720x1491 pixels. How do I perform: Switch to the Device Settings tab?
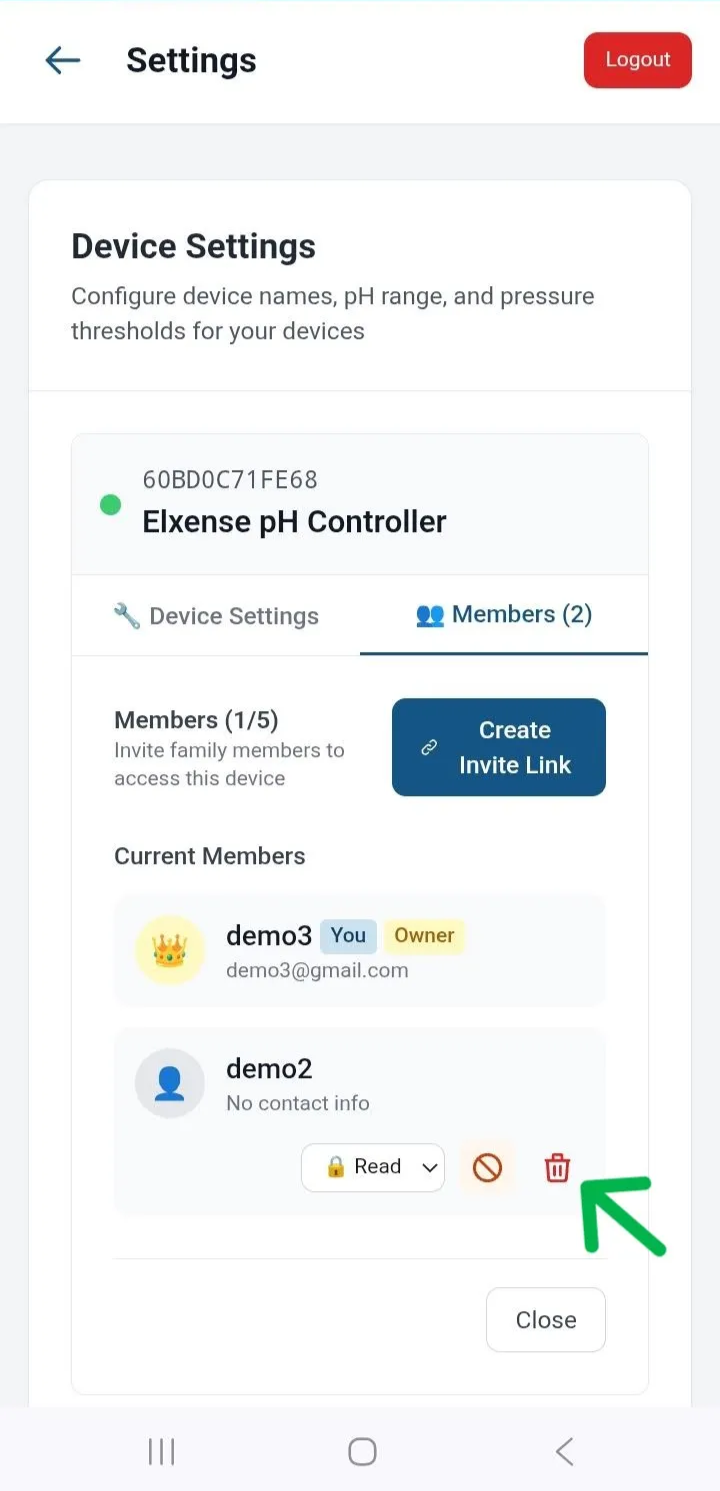point(216,616)
